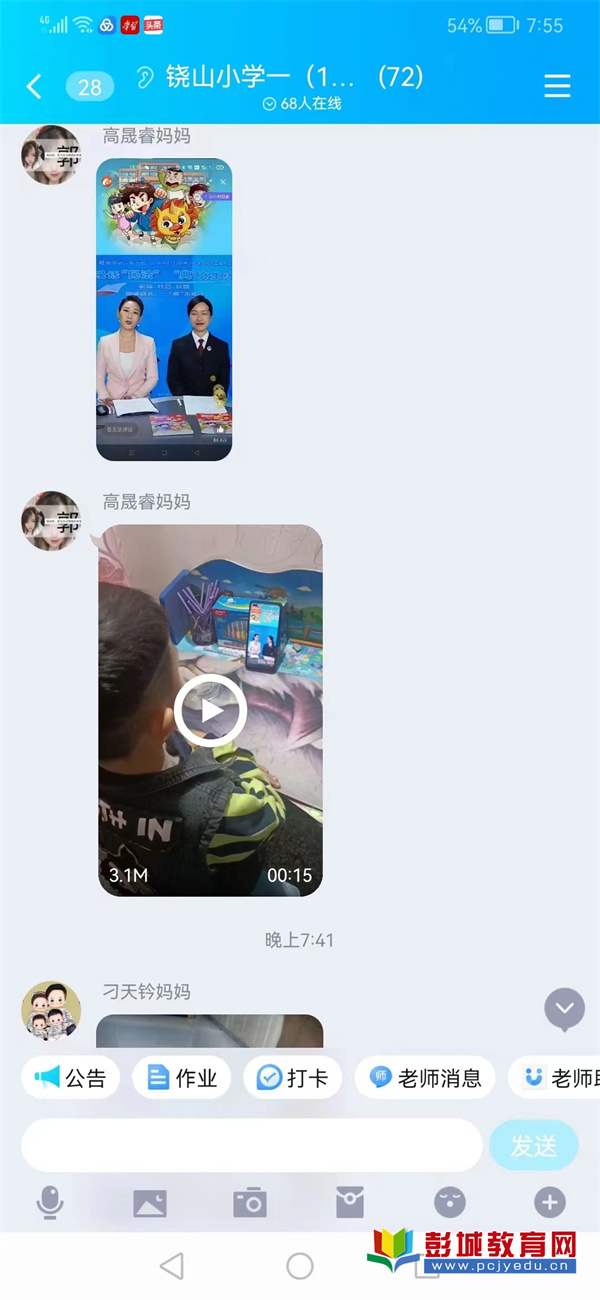Open the red packet icon

(349, 1202)
